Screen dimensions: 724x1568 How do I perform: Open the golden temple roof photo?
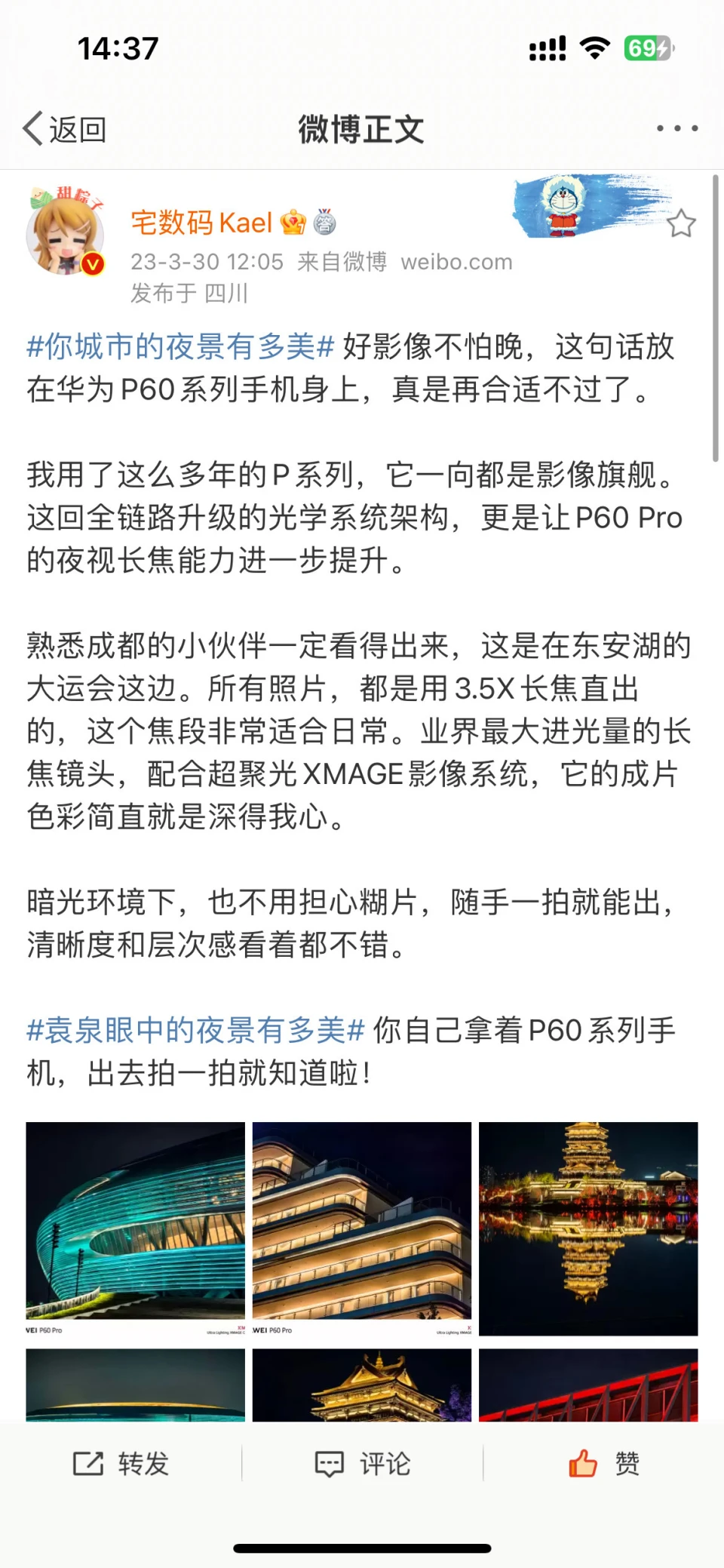[x=362, y=1385]
